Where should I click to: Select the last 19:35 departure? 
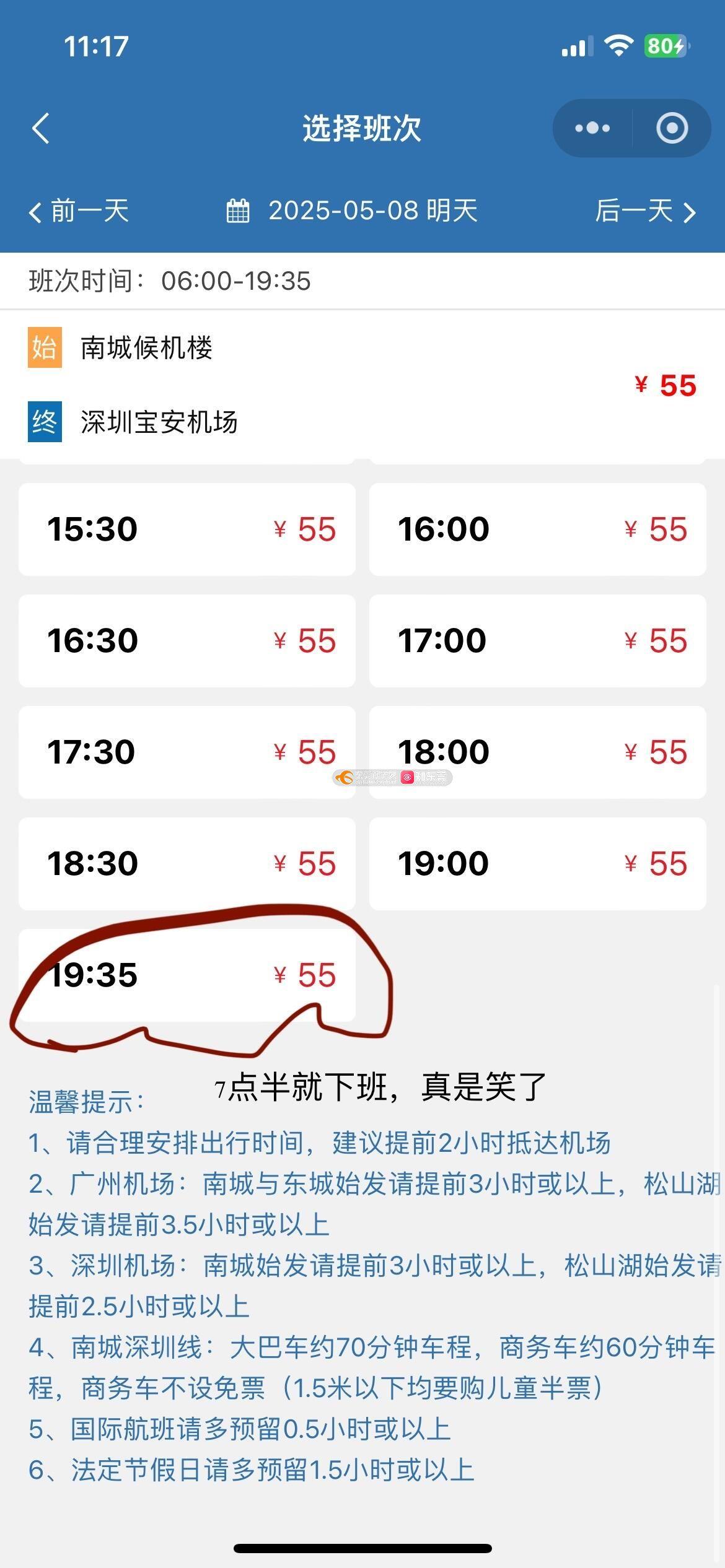pos(187,975)
